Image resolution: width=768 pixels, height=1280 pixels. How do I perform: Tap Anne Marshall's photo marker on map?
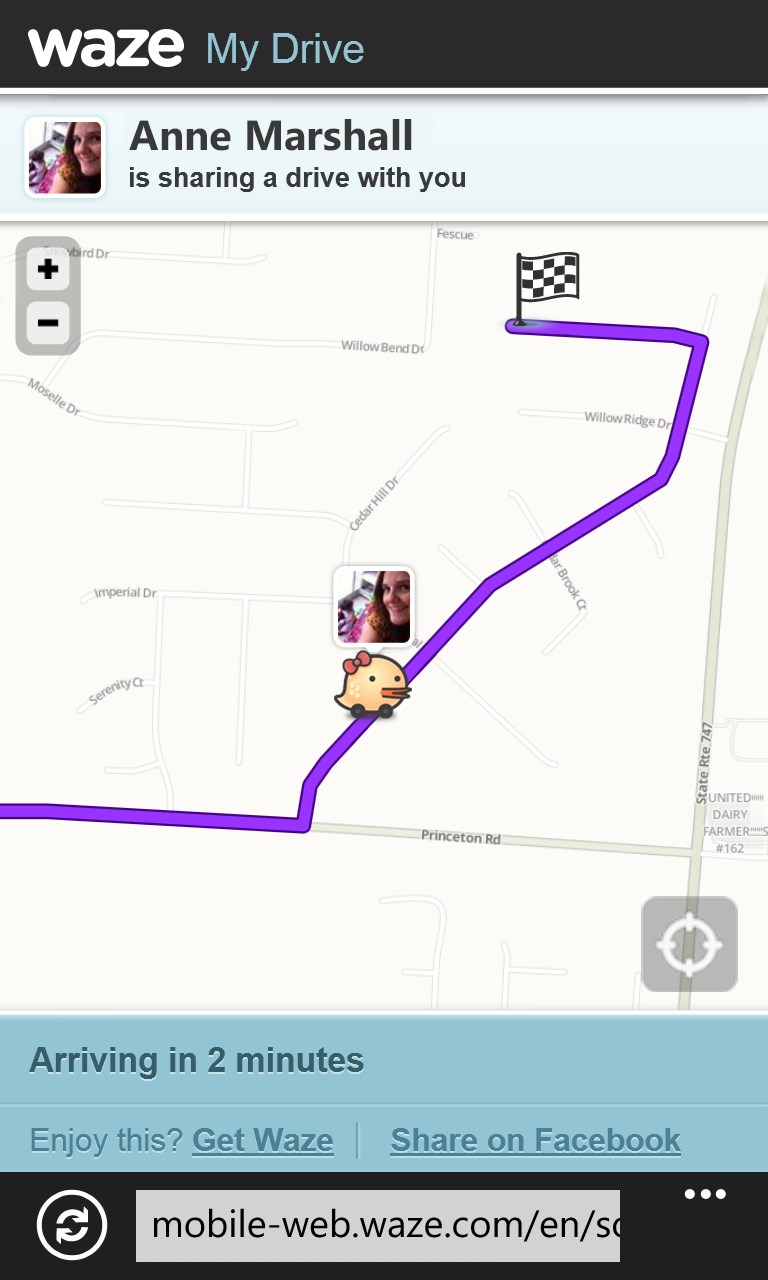tap(374, 606)
